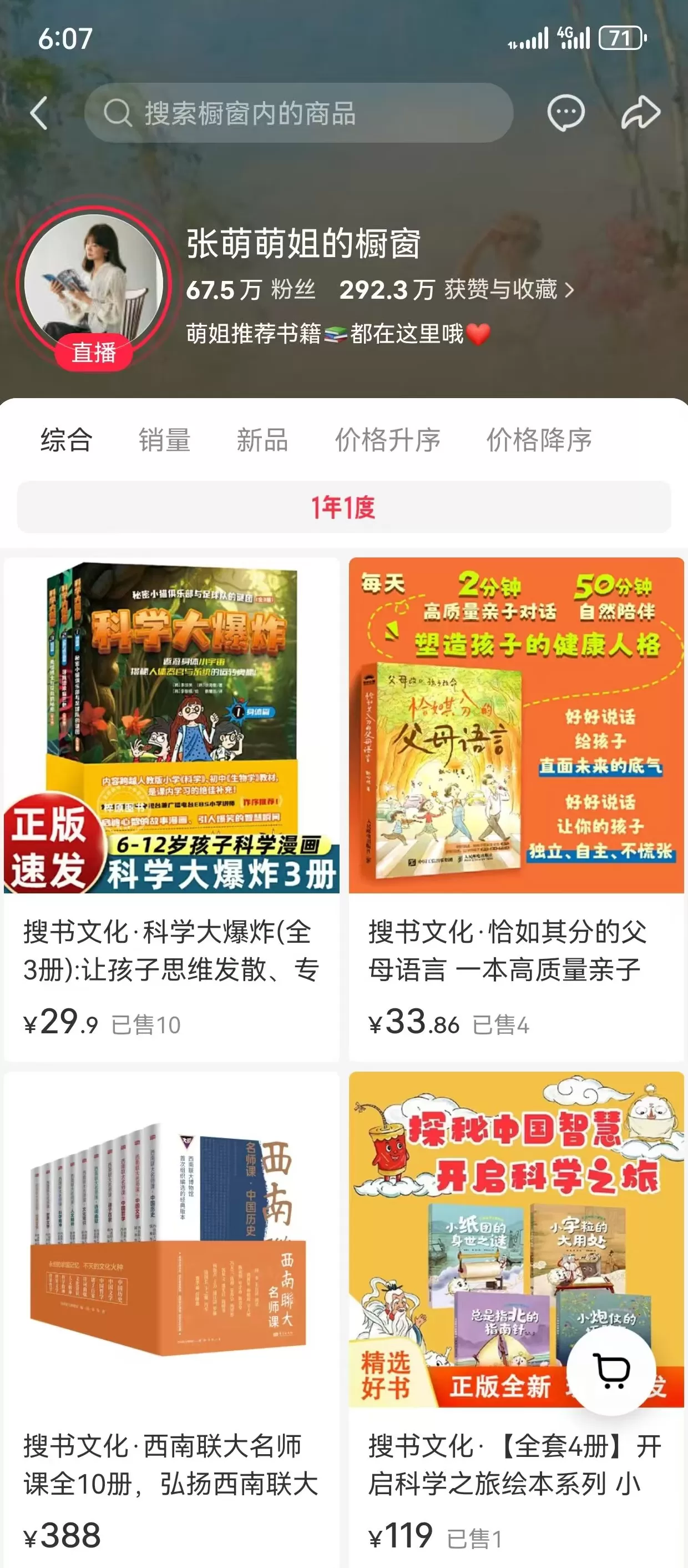
Task: Enable 价格降序 price descending sort
Action: pyautogui.click(x=538, y=441)
